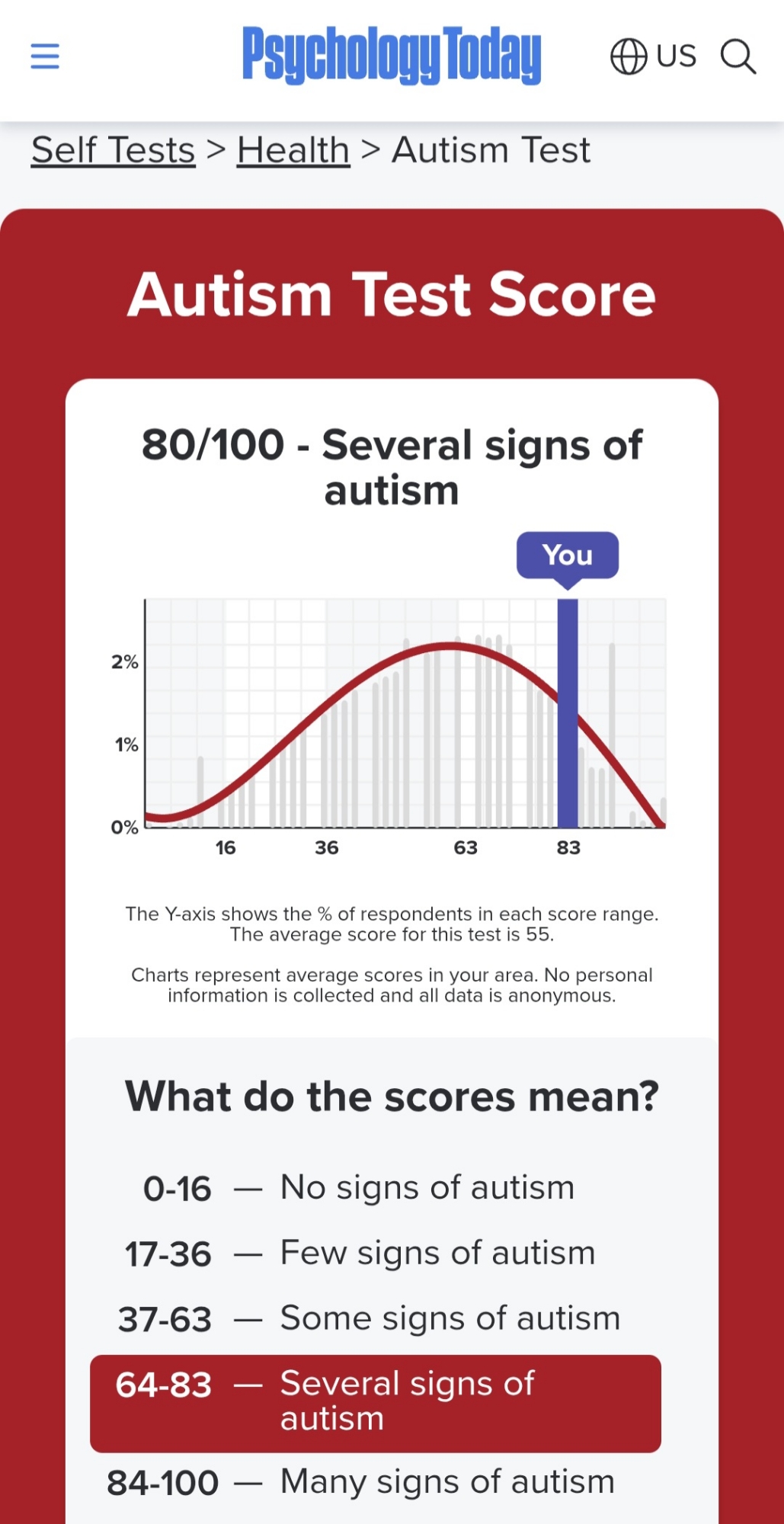
Task: Open the hamburger navigation menu
Action: pyautogui.click(x=45, y=56)
